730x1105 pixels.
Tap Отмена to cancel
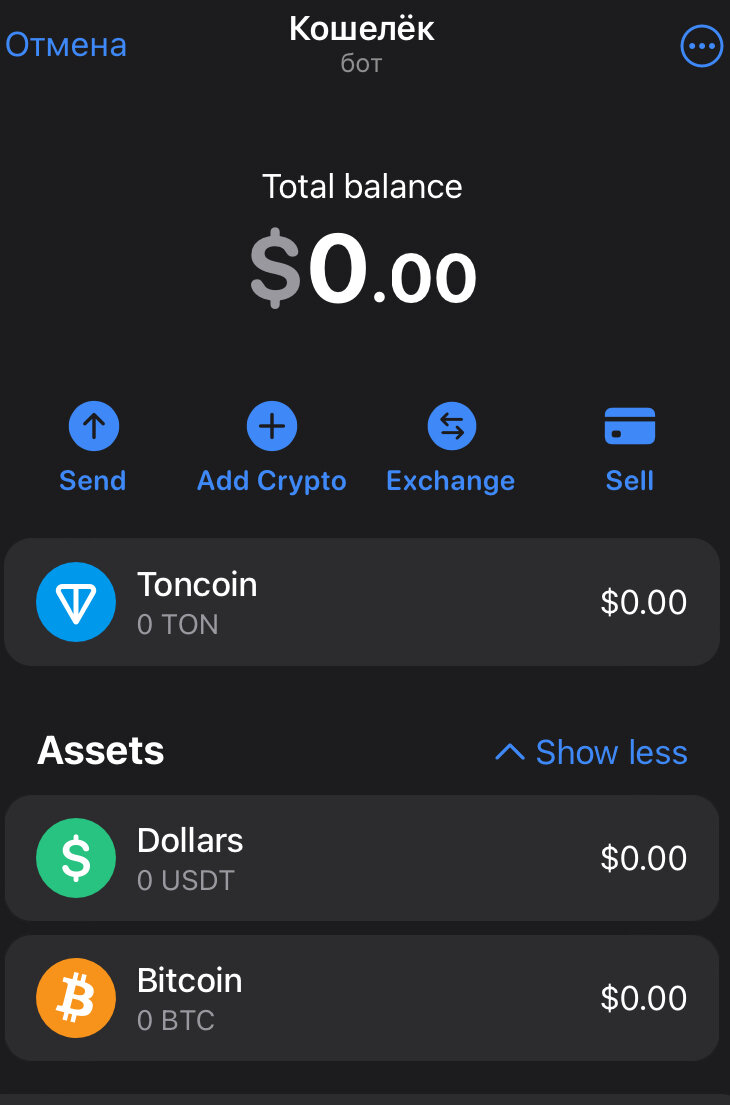[x=65, y=43]
